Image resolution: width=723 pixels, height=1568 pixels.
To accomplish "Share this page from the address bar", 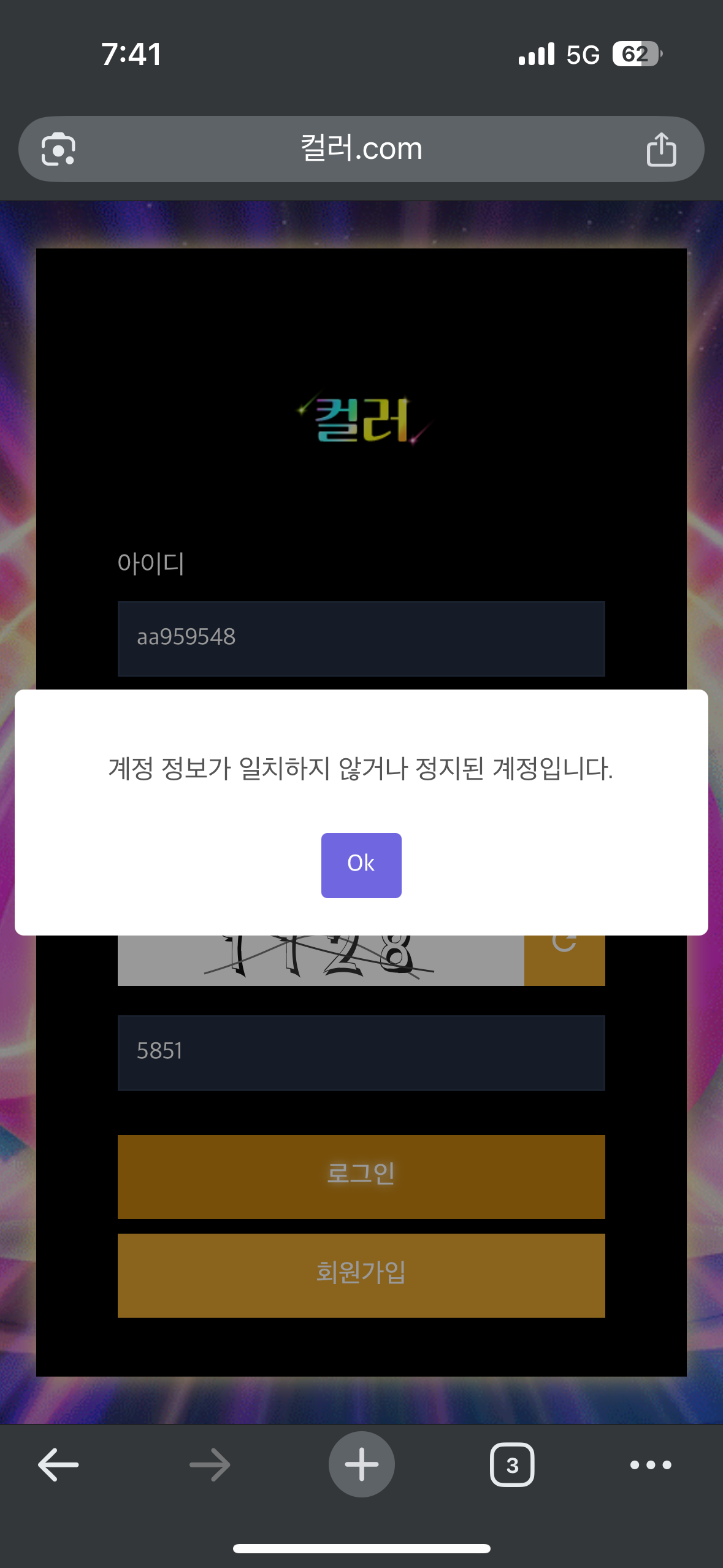I will [661, 149].
